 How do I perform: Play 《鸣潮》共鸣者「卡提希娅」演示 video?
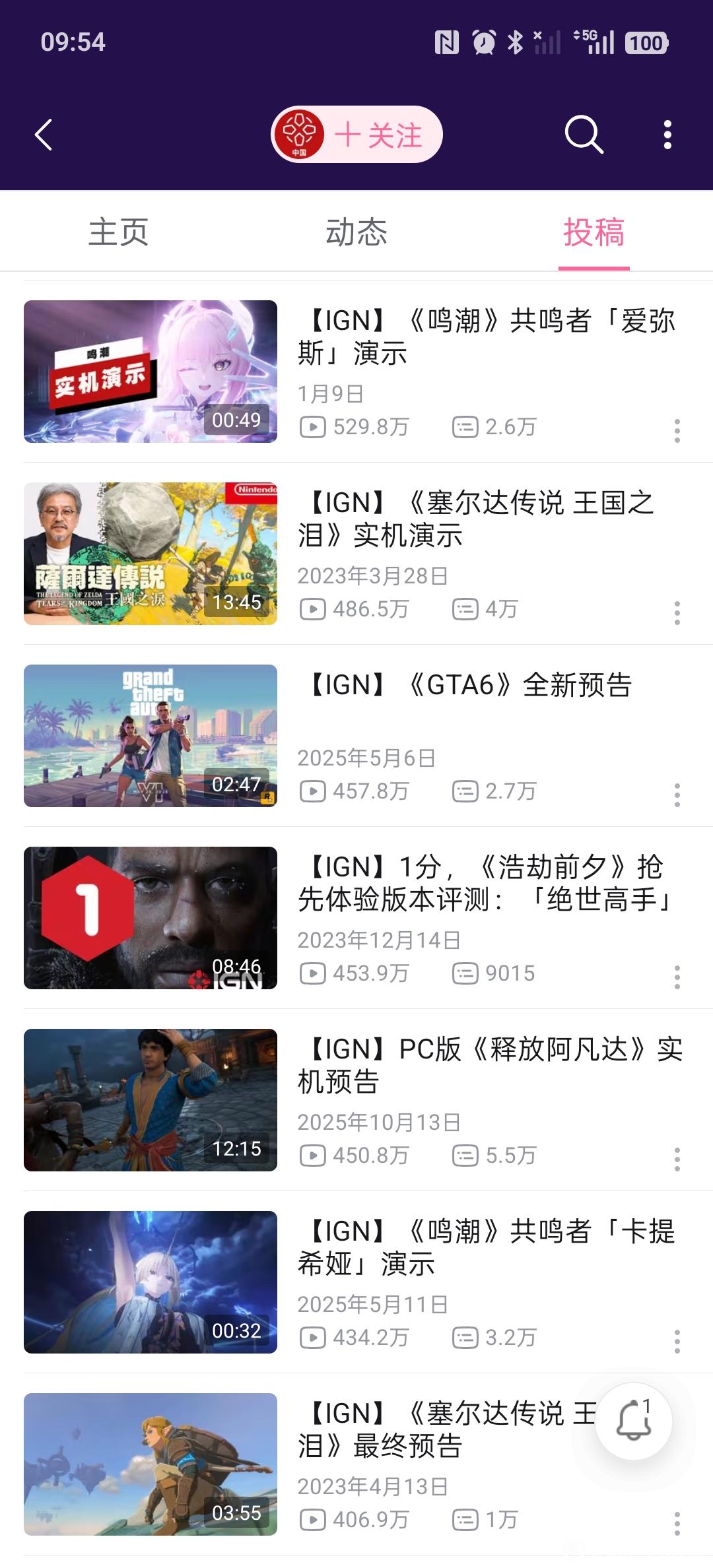coord(151,1282)
